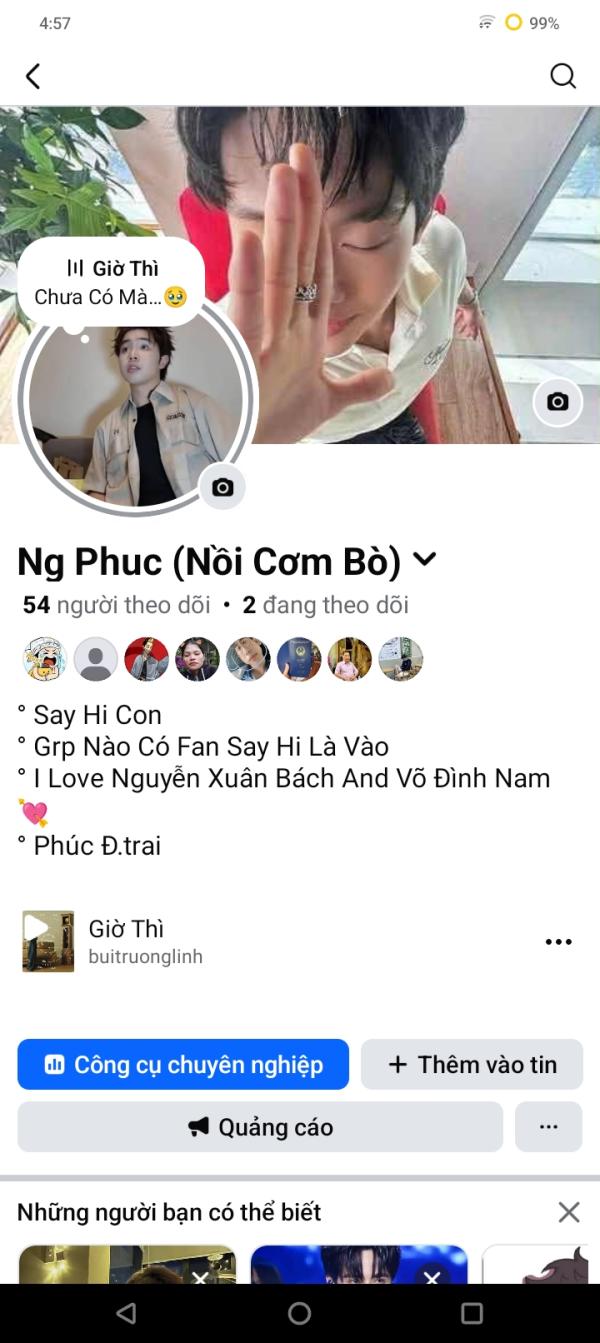The width and height of the screenshot is (600, 1343).
Task: View the 2 đang theo dõi list
Action: (x=326, y=605)
